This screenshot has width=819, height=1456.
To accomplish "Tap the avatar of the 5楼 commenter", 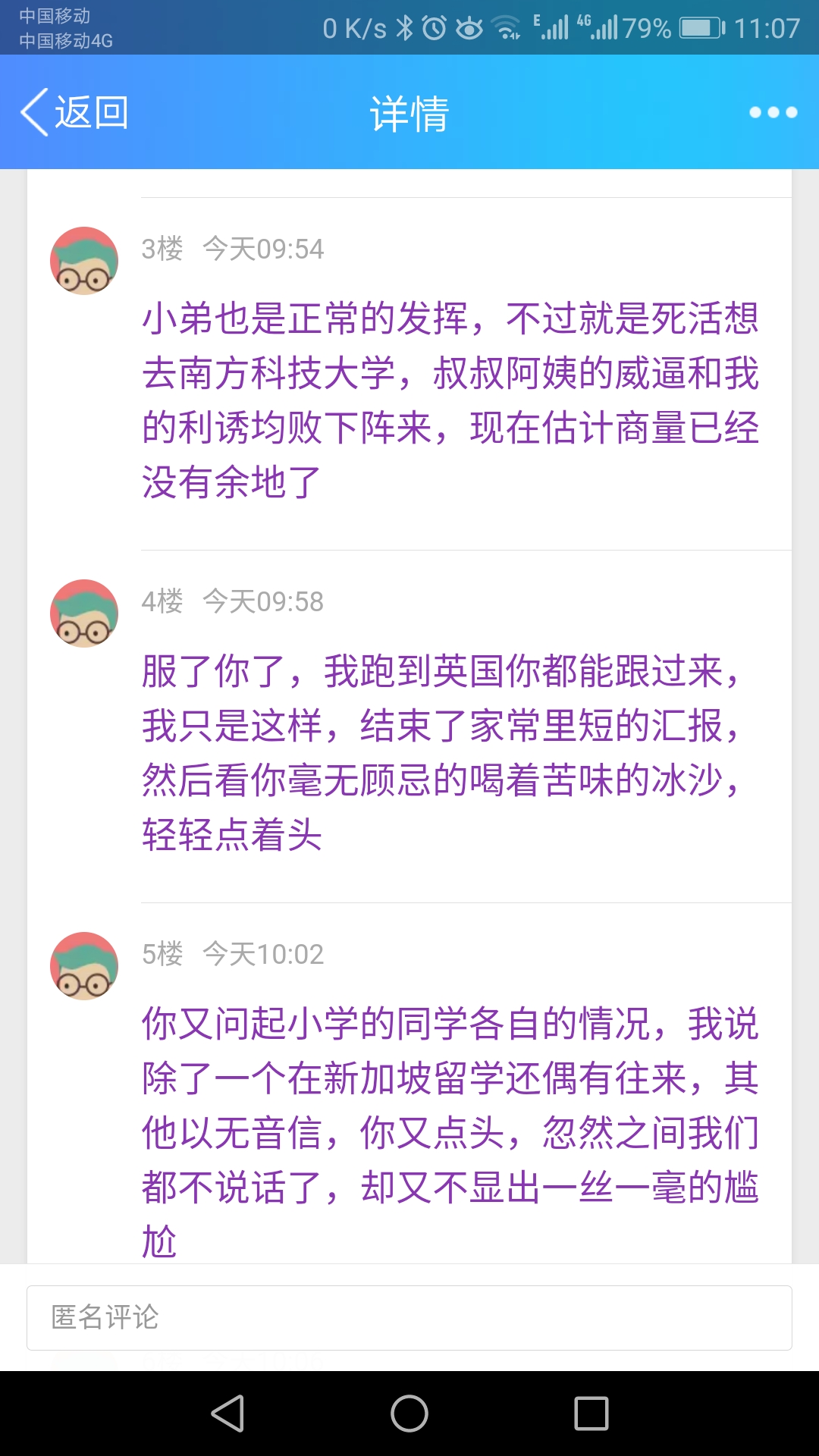I will [x=84, y=966].
